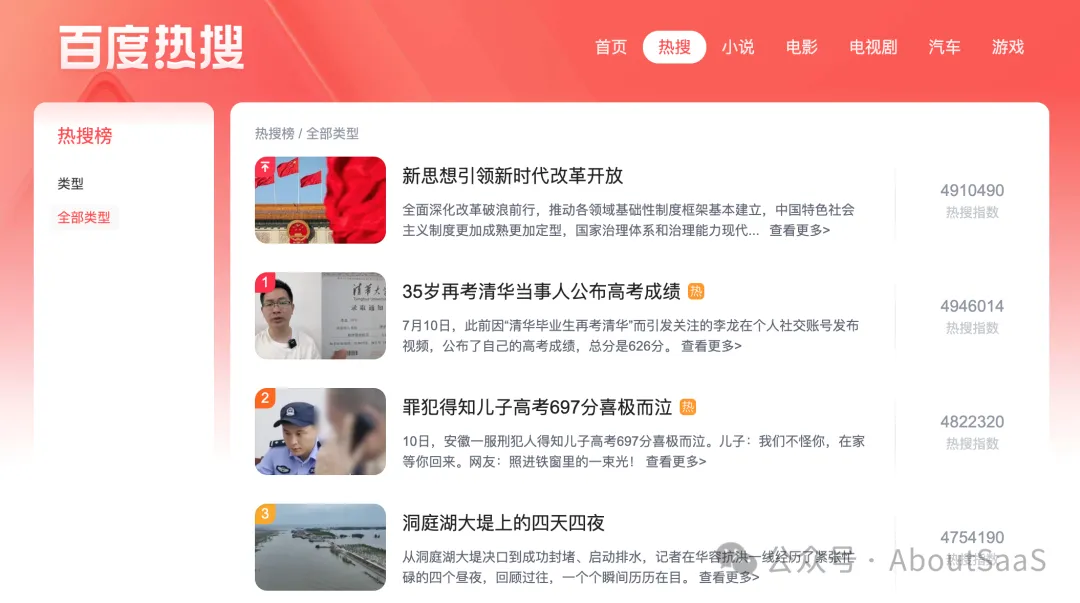This screenshot has height=603, width=1080.
Task: Open the 洞庭湖 flood thumbnail ranked 3
Action: [x=320, y=547]
